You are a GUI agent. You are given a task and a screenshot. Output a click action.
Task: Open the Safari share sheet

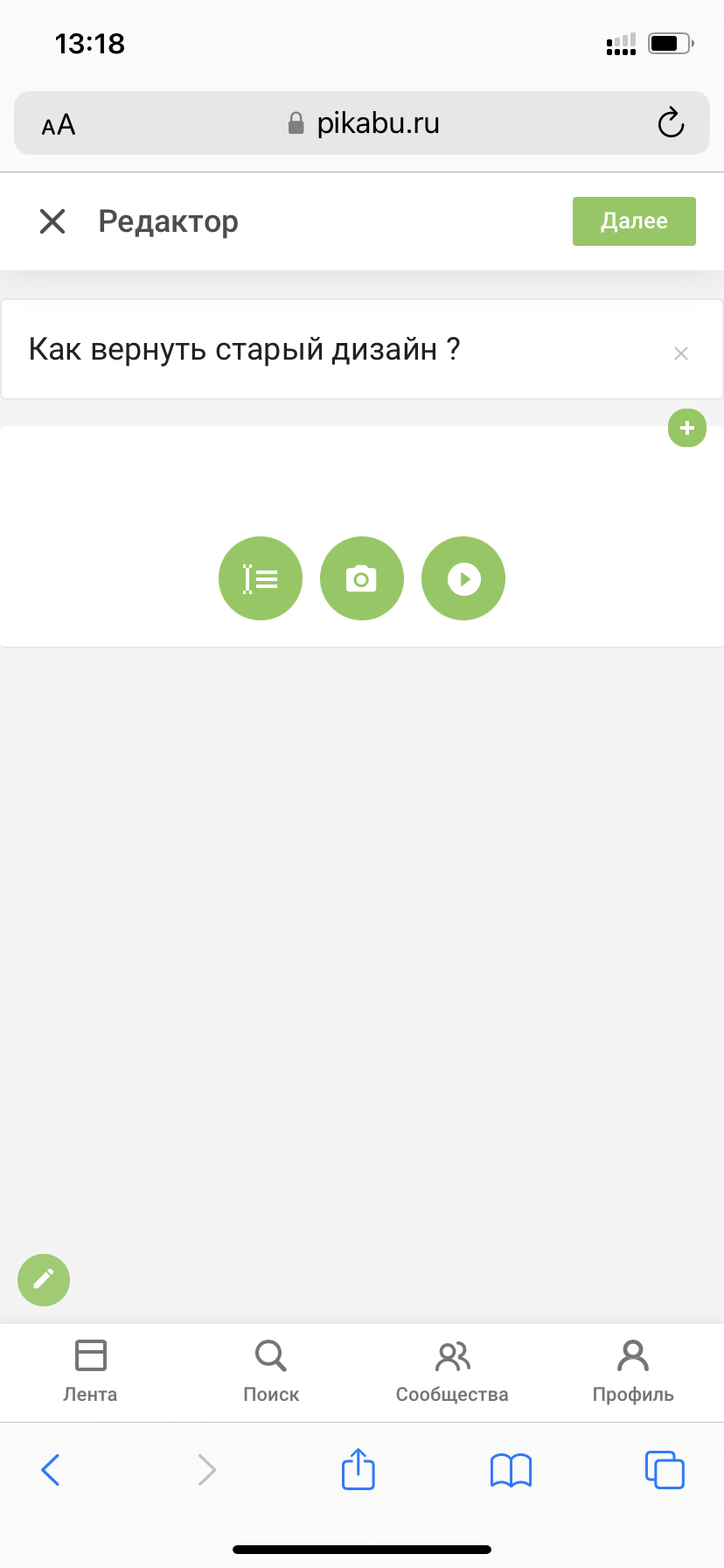359,1469
